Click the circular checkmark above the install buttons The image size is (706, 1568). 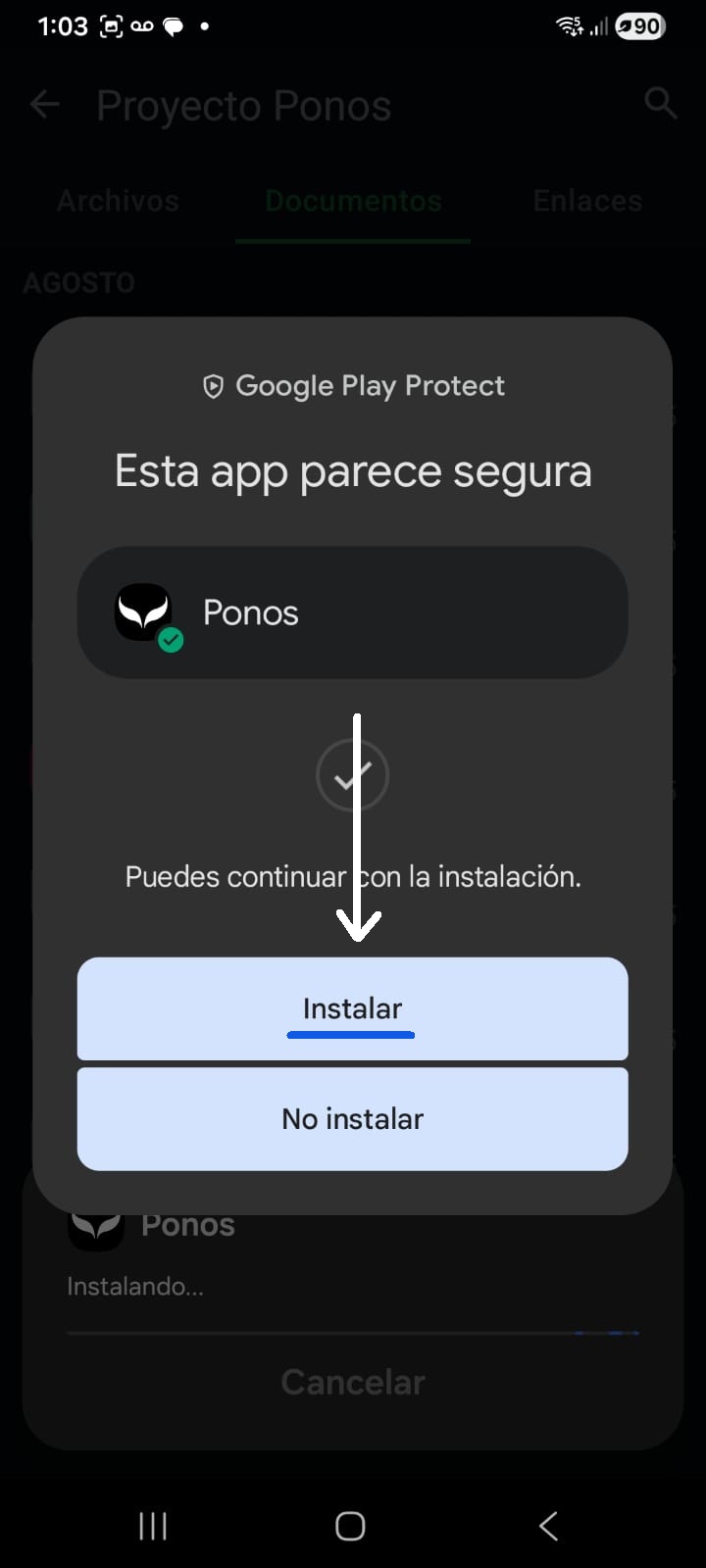(353, 774)
